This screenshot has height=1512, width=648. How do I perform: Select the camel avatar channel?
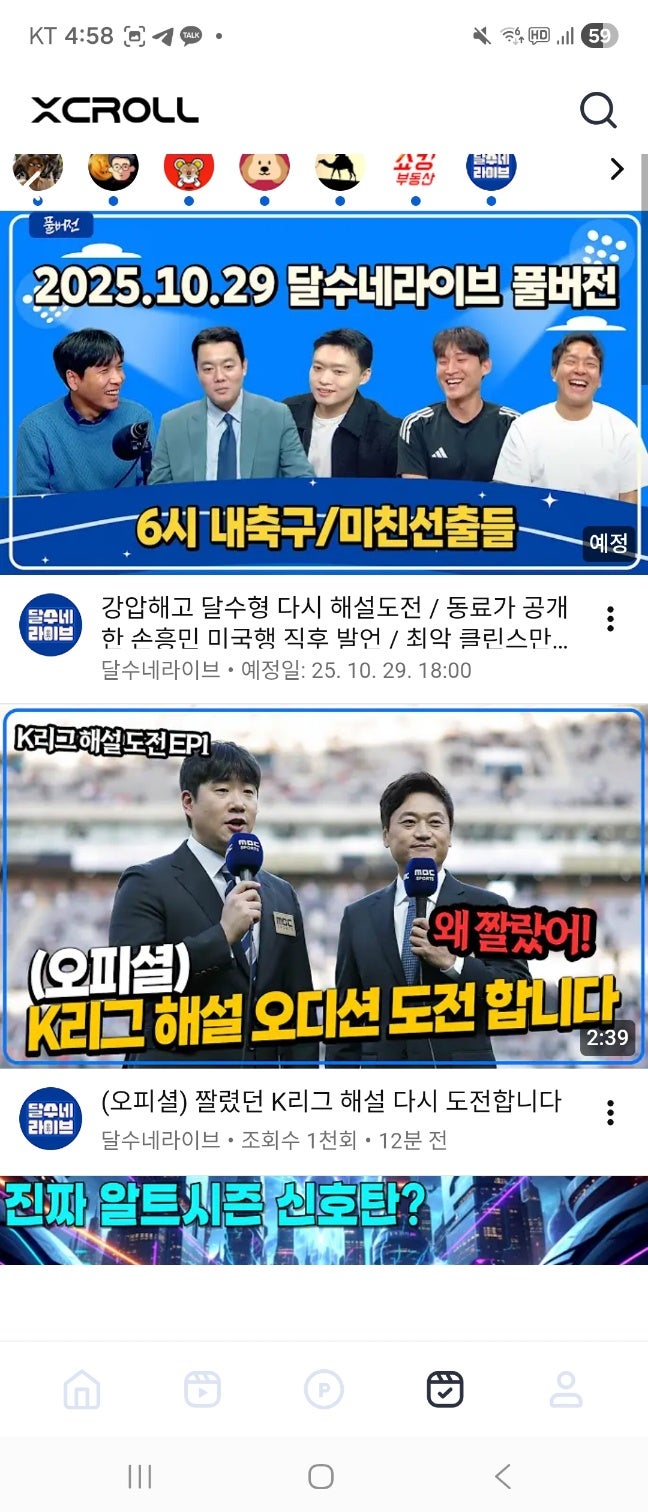click(340, 170)
